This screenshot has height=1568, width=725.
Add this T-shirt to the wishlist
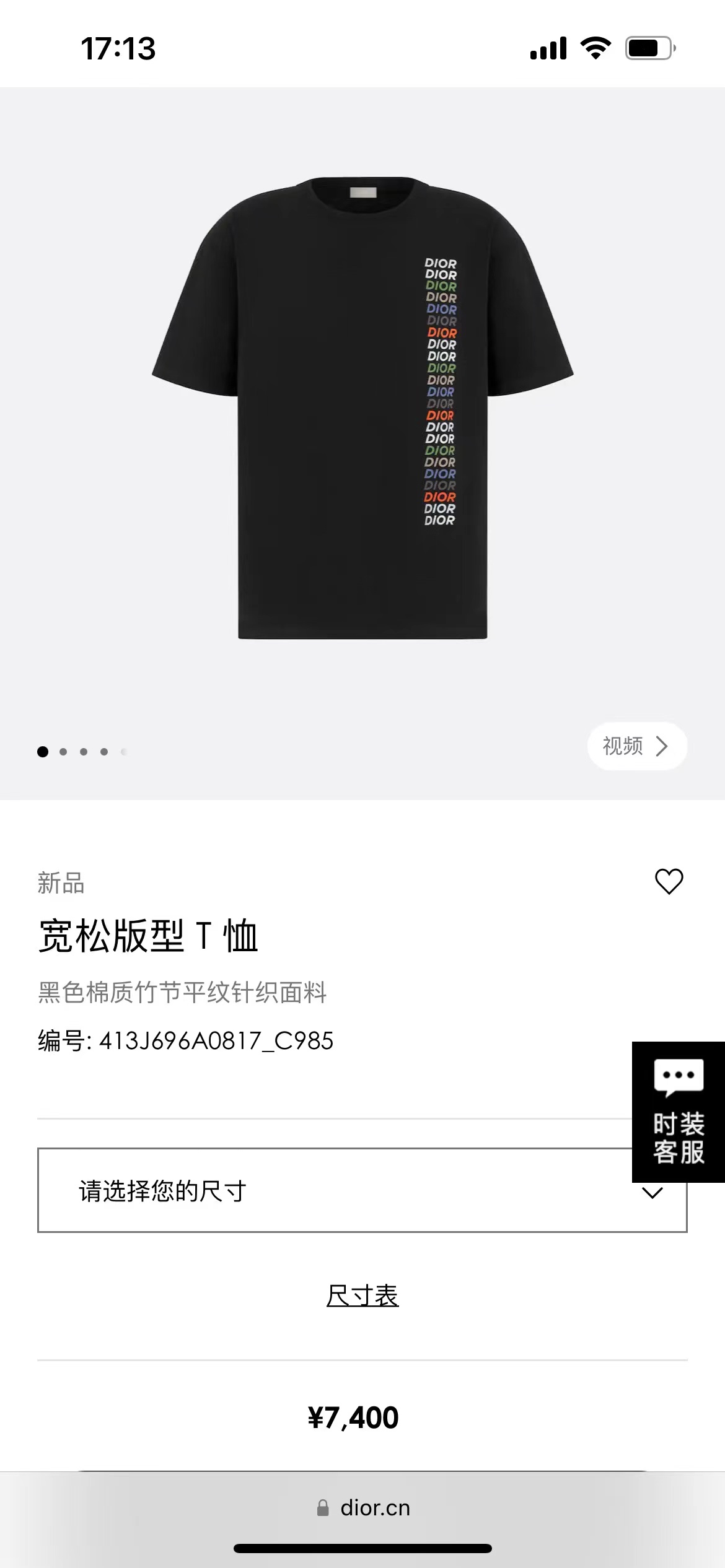click(669, 881)
